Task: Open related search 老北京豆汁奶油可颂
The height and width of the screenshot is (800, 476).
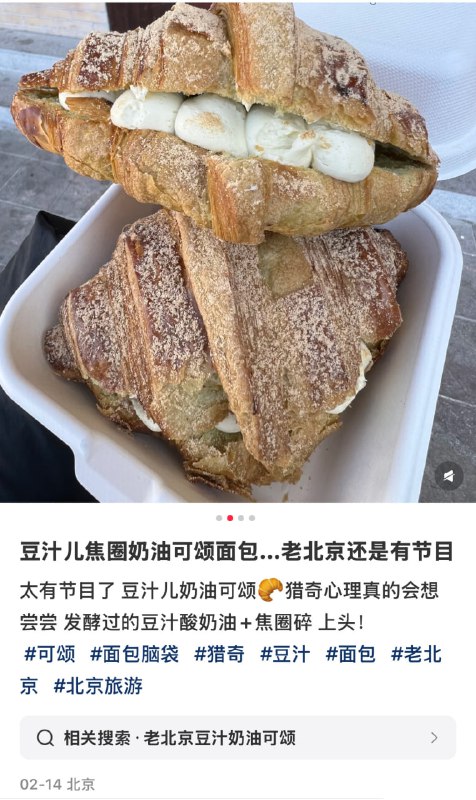Action: (238, 738)
